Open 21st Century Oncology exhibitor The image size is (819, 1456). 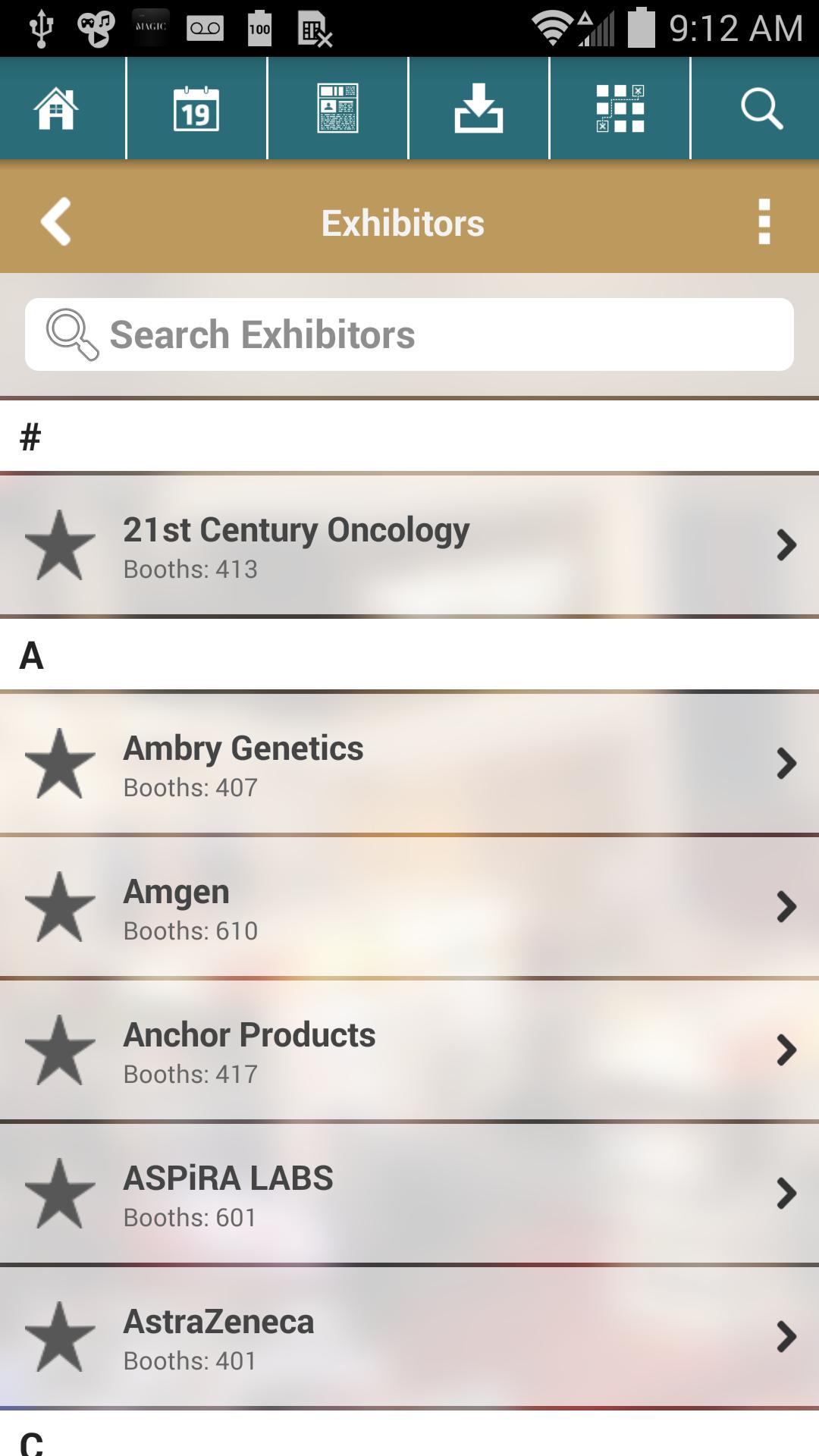409,545
